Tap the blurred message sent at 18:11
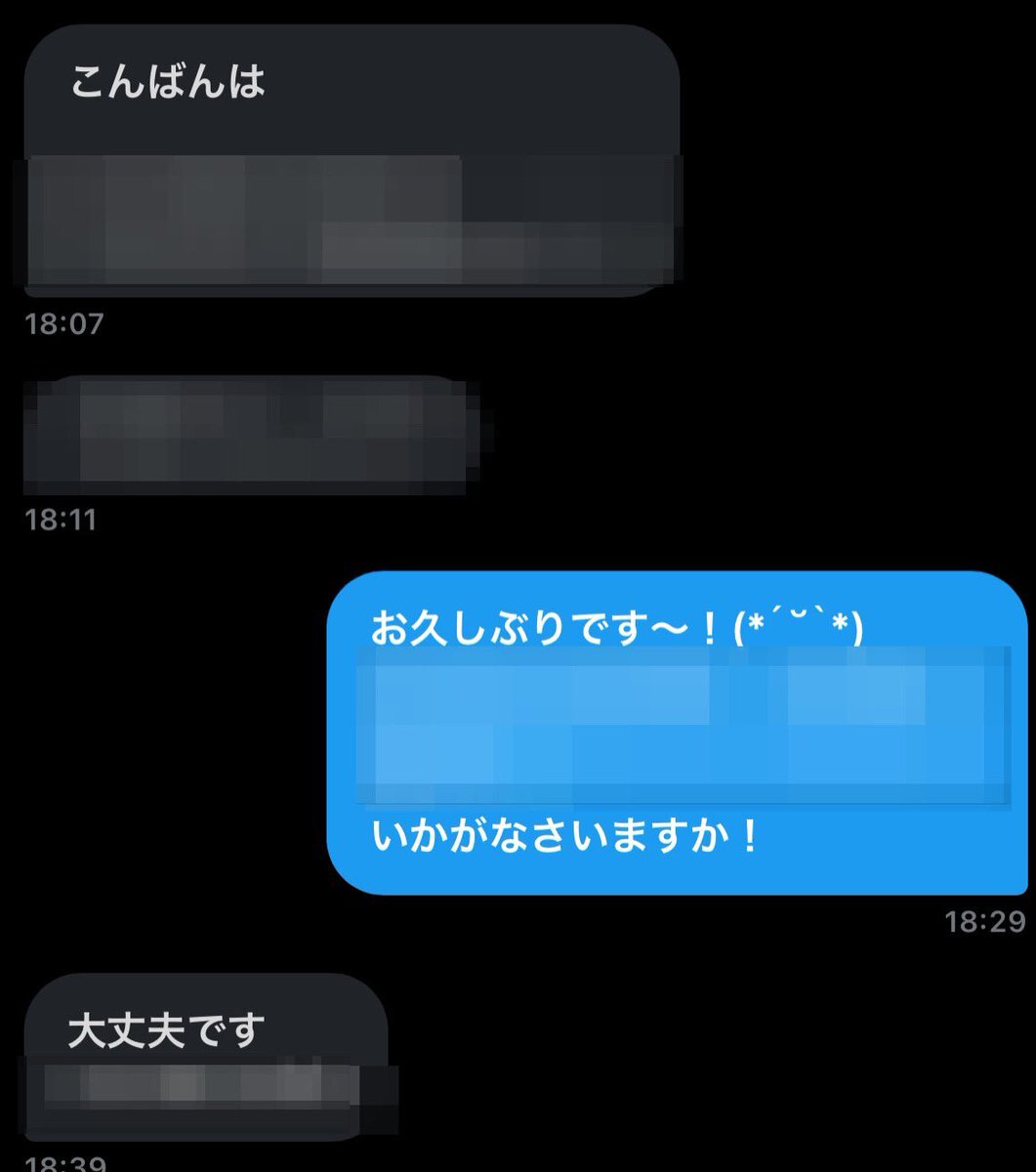 tap(256, 434)
